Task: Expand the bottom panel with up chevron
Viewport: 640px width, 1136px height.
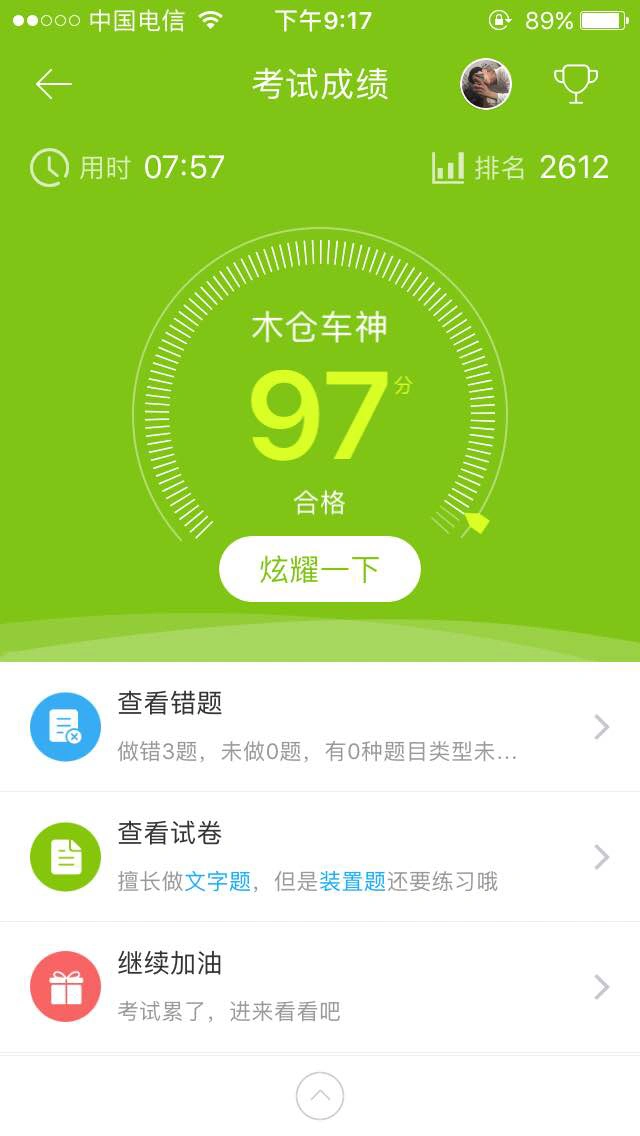Action: (x=320, y=1096)
